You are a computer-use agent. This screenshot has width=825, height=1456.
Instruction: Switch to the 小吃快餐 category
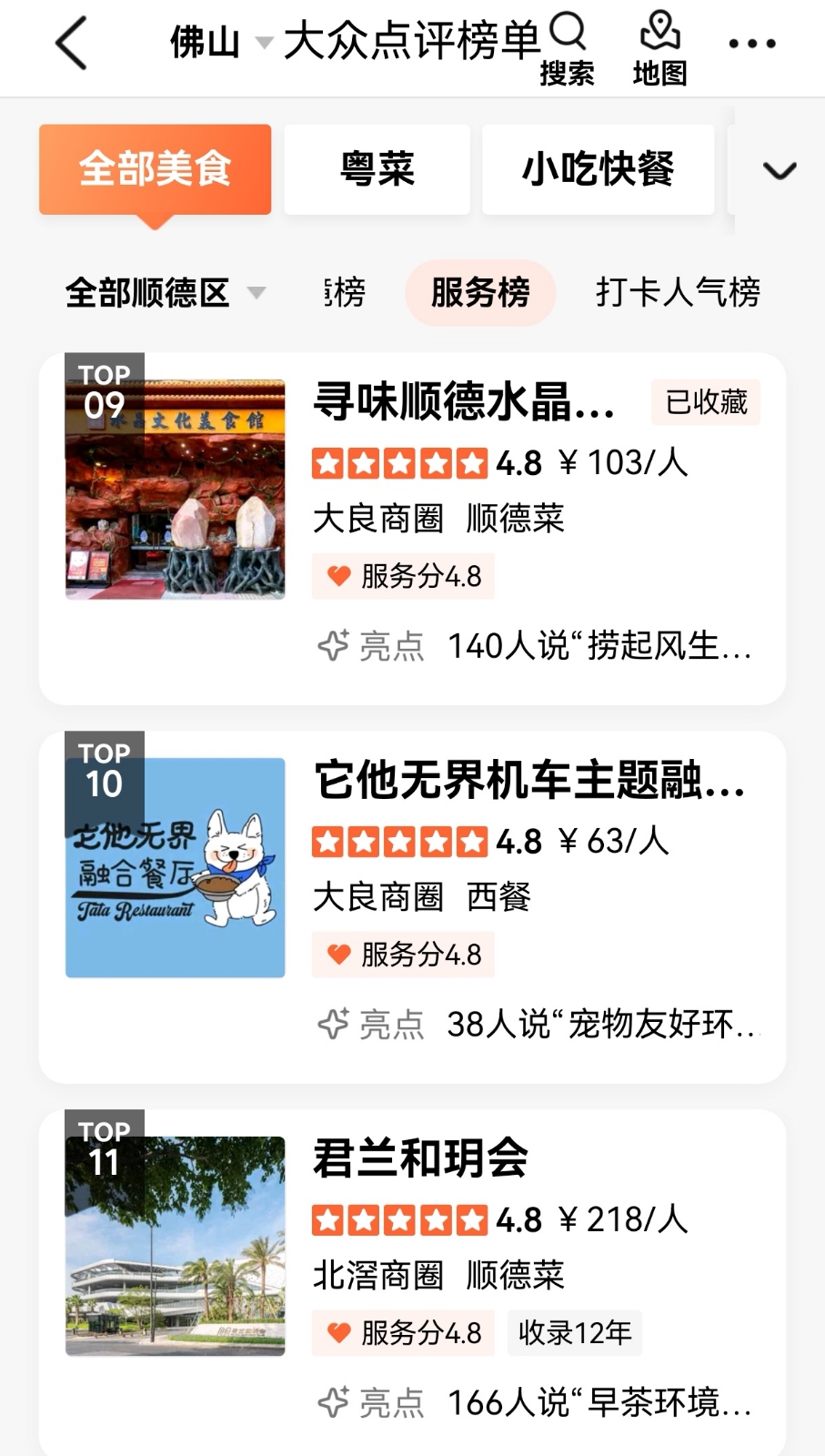tap(598, 169)
